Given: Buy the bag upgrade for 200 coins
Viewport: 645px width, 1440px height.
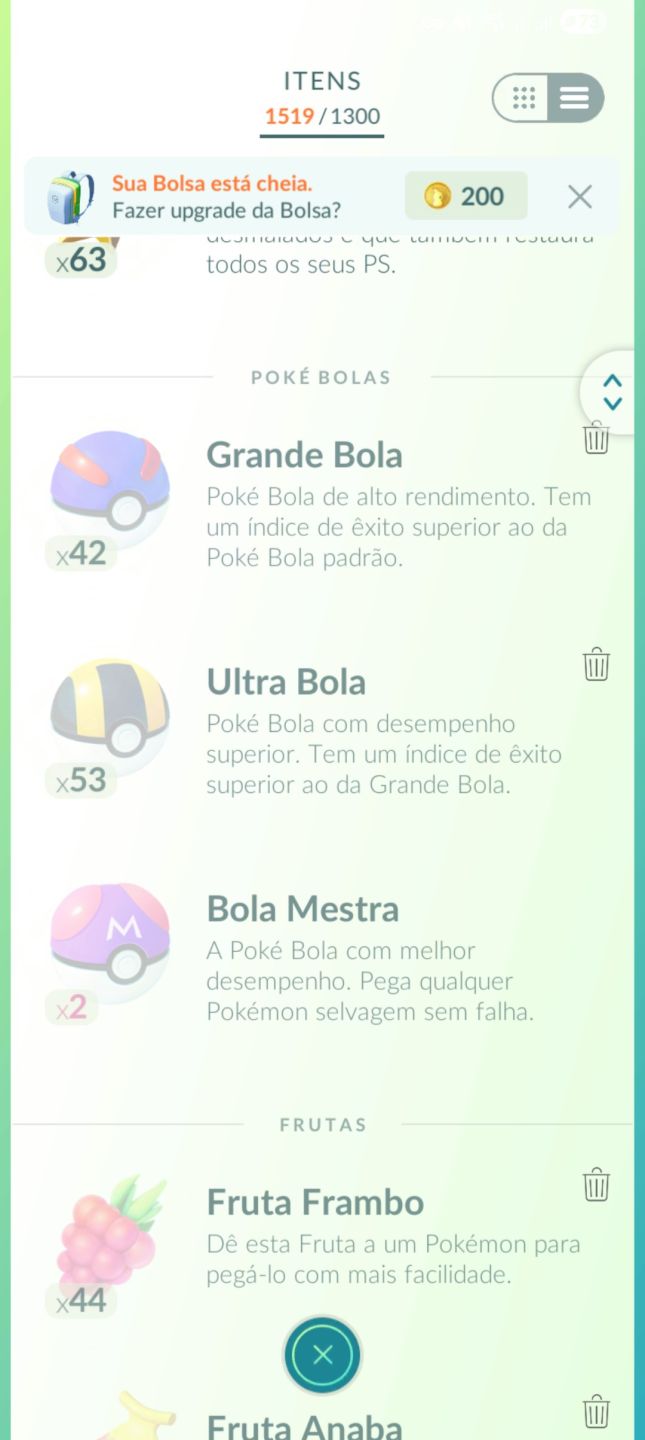Looking at the screenshot, I should pos(466,196).
